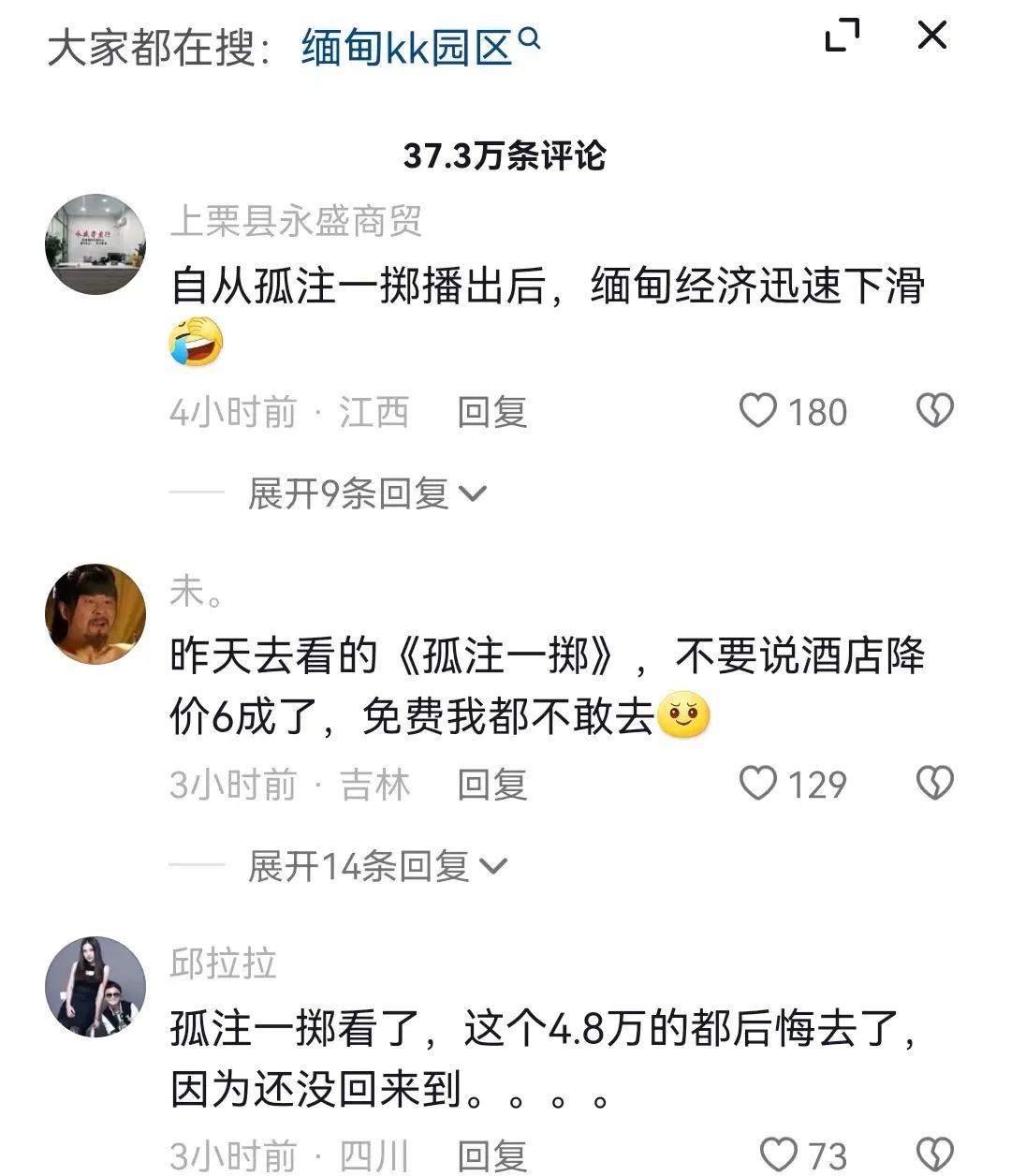The width and height of the screenshot is (1011, 1176).
Task: Dislike the comment from 未。
Action: coord(933,784)
